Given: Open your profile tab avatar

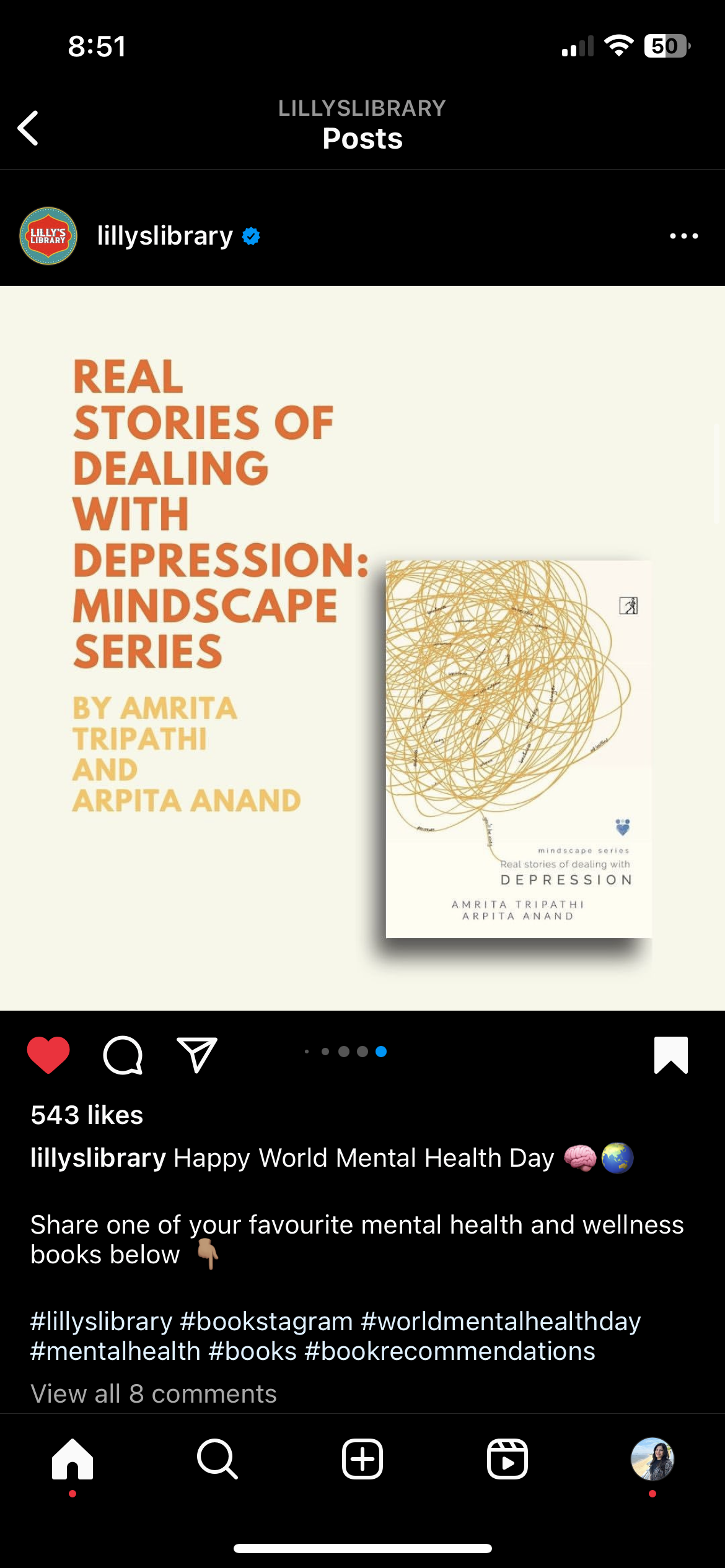Looking at the screenshot, I should [652, 1459].
